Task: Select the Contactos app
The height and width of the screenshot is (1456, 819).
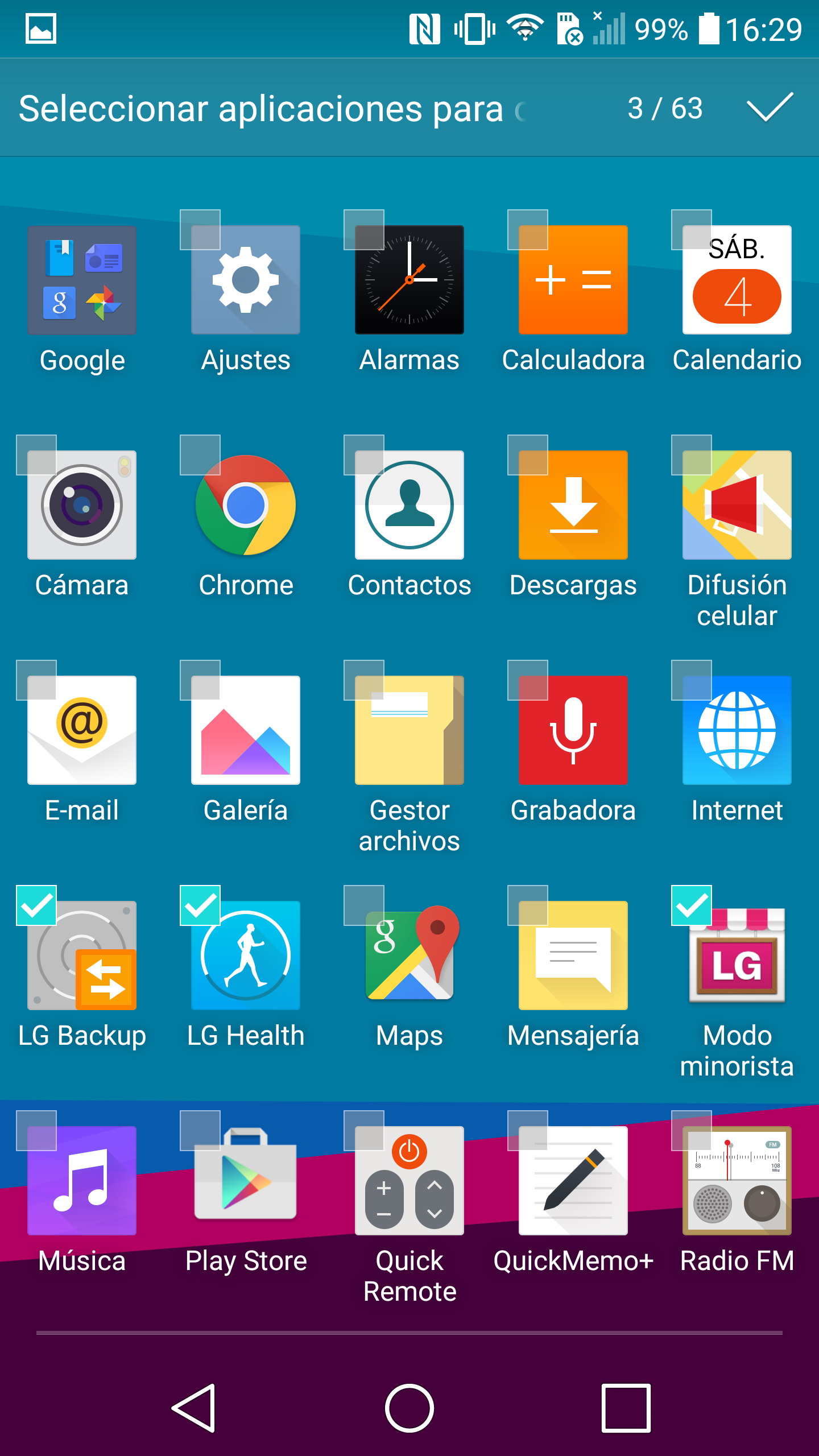Action: [x=409, y=505]
